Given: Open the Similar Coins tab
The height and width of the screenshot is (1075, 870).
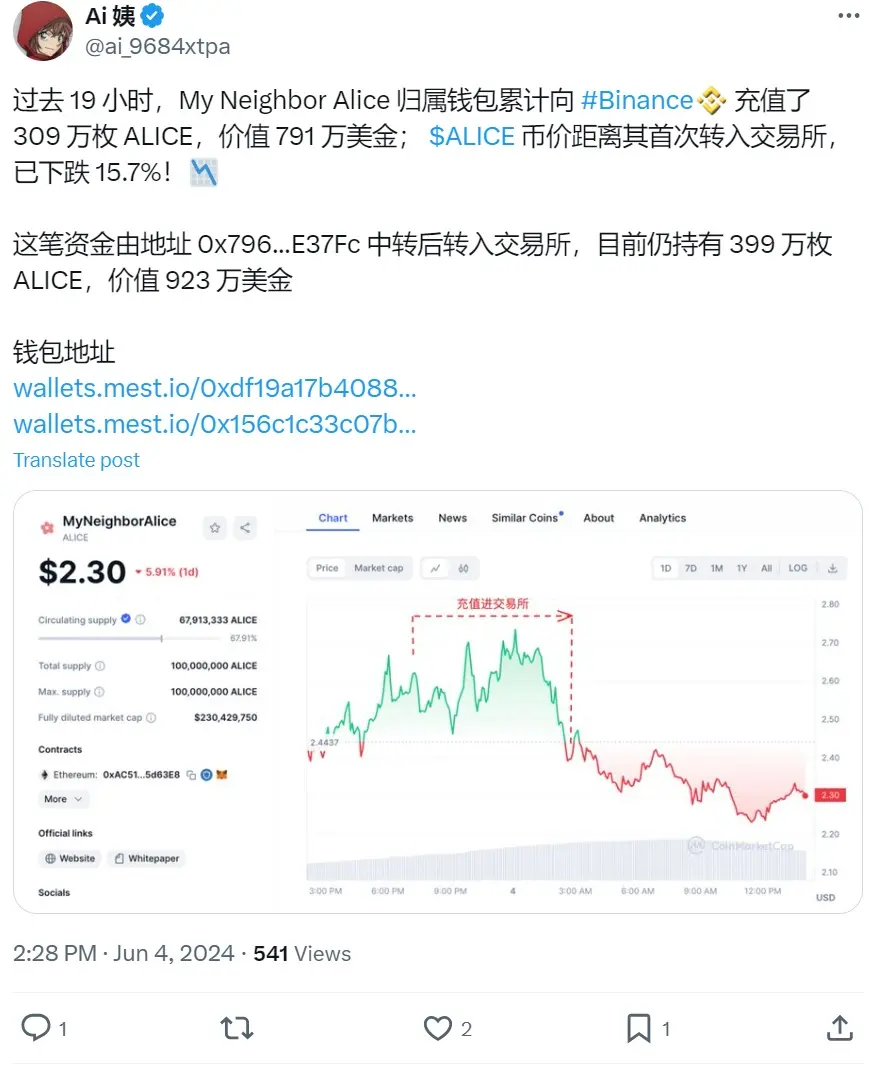Looking at the screenshot, I should tap(525, 517).
